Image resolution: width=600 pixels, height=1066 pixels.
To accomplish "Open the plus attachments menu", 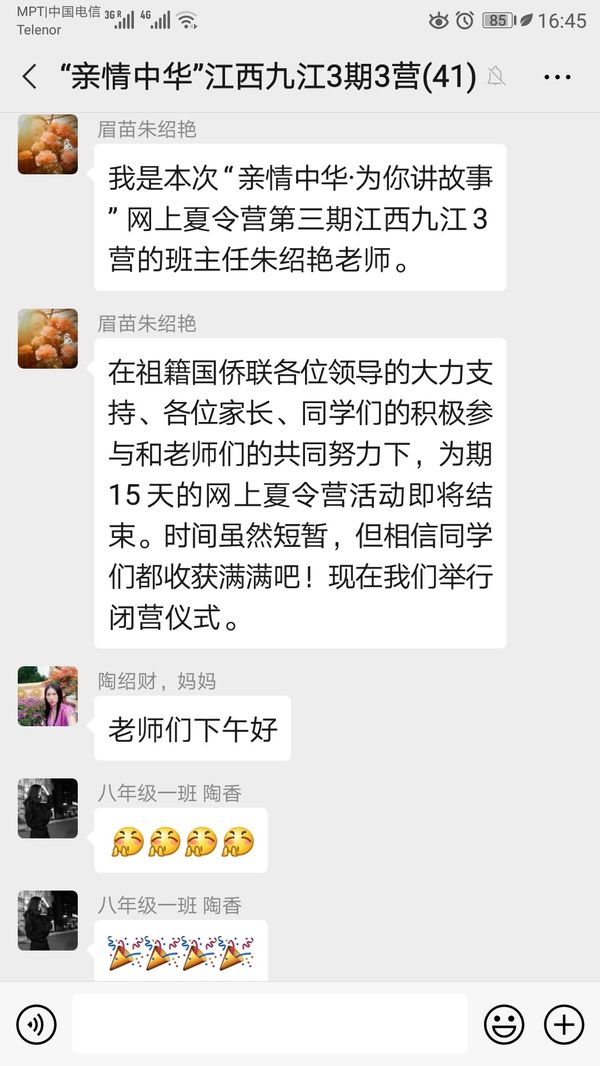I will click(563, 1024).
